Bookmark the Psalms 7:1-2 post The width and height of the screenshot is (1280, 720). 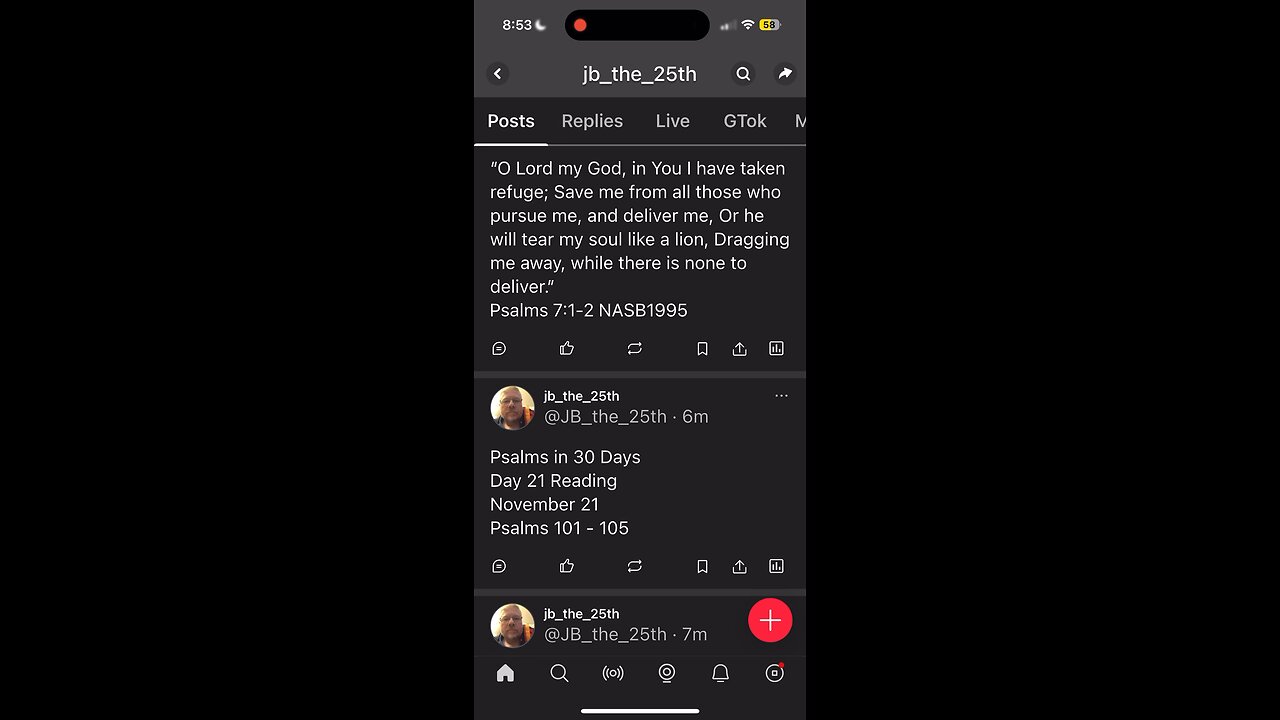pyautogui.click(x=702, y=349)
